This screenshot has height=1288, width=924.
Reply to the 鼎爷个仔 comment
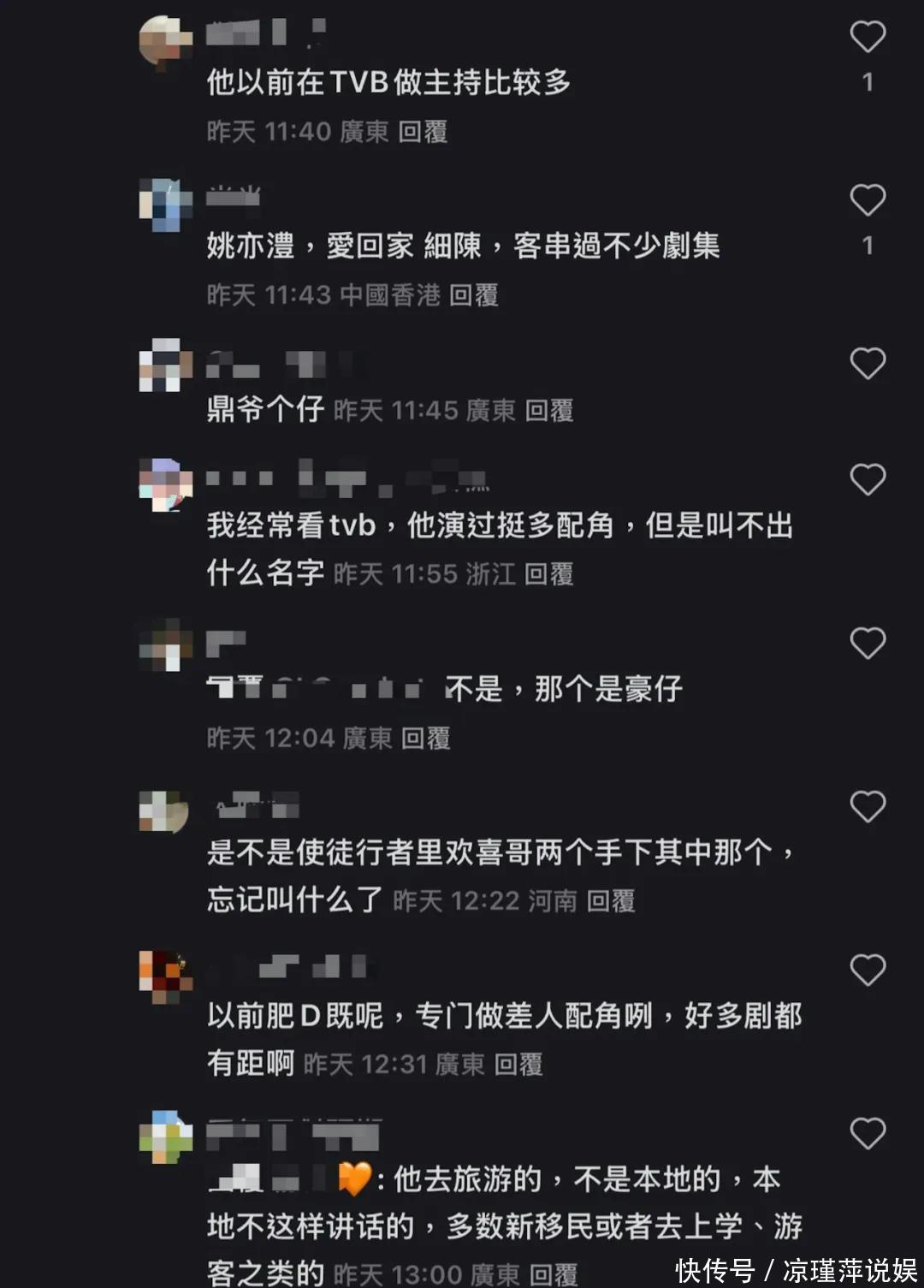click(x=548, y=411)
